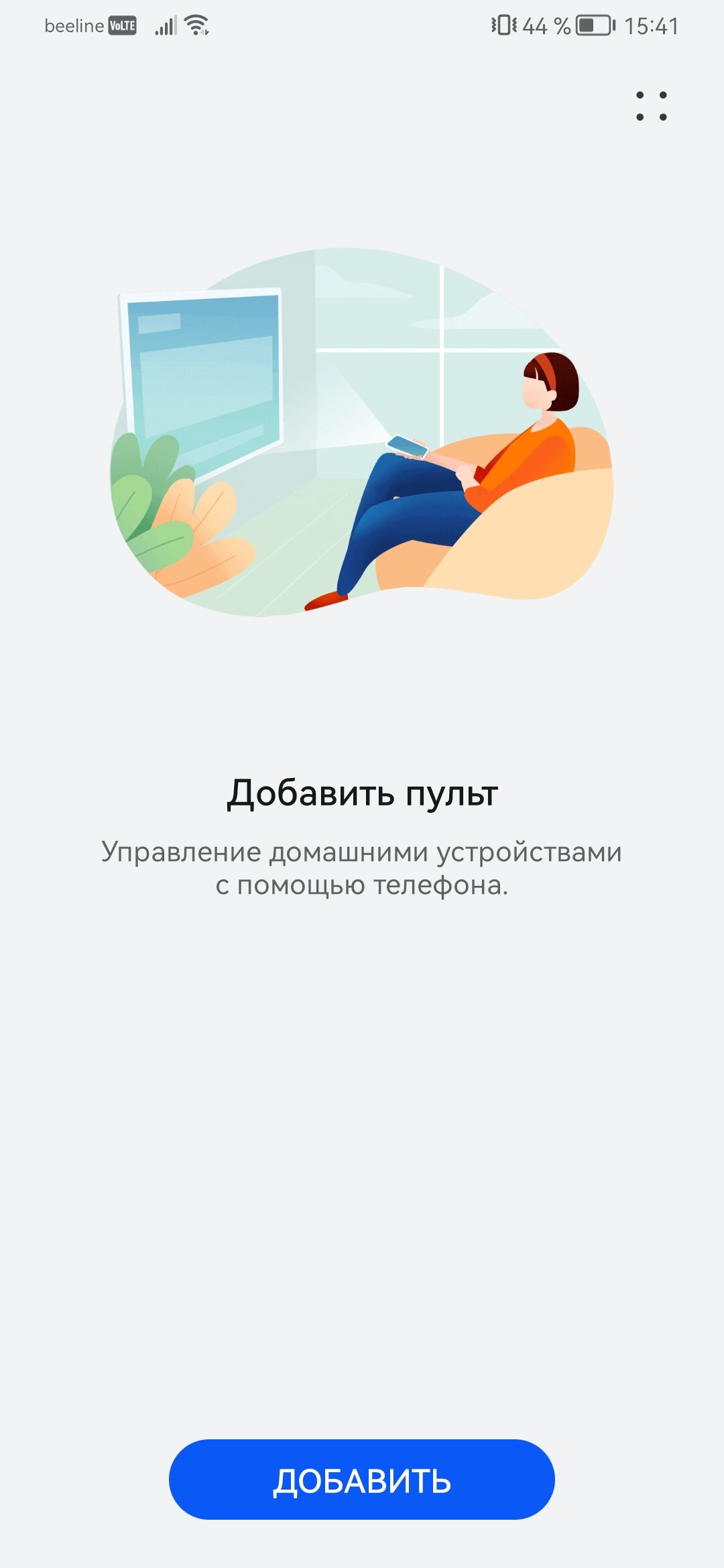Tap the description text about home devices
Image resolution: width=724 pixels, height=1568 pixels.
[x=362, y=871]
